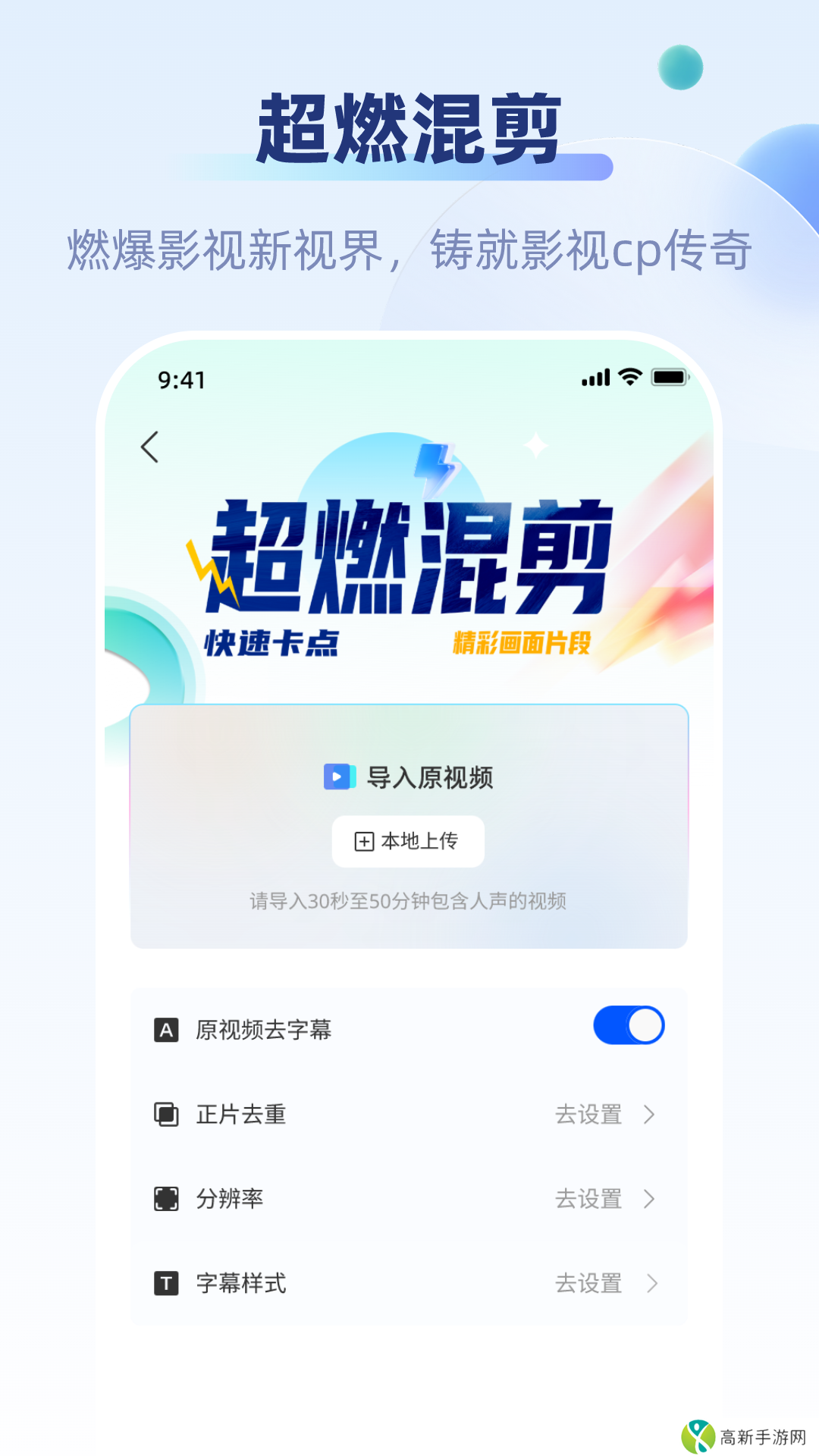Click the 本地上传 upload button
The height and width of the screenshot is (1456, 819).
406,841
